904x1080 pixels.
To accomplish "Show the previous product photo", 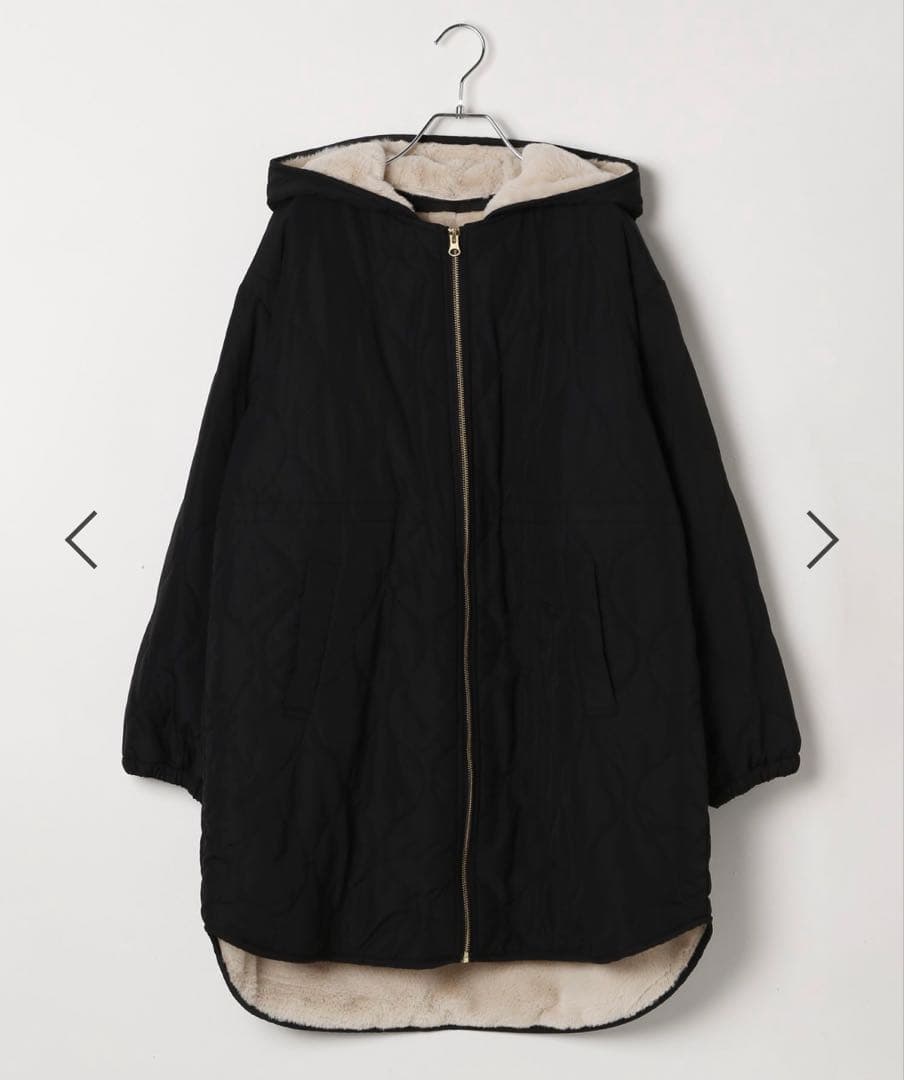I will point(82,539).
